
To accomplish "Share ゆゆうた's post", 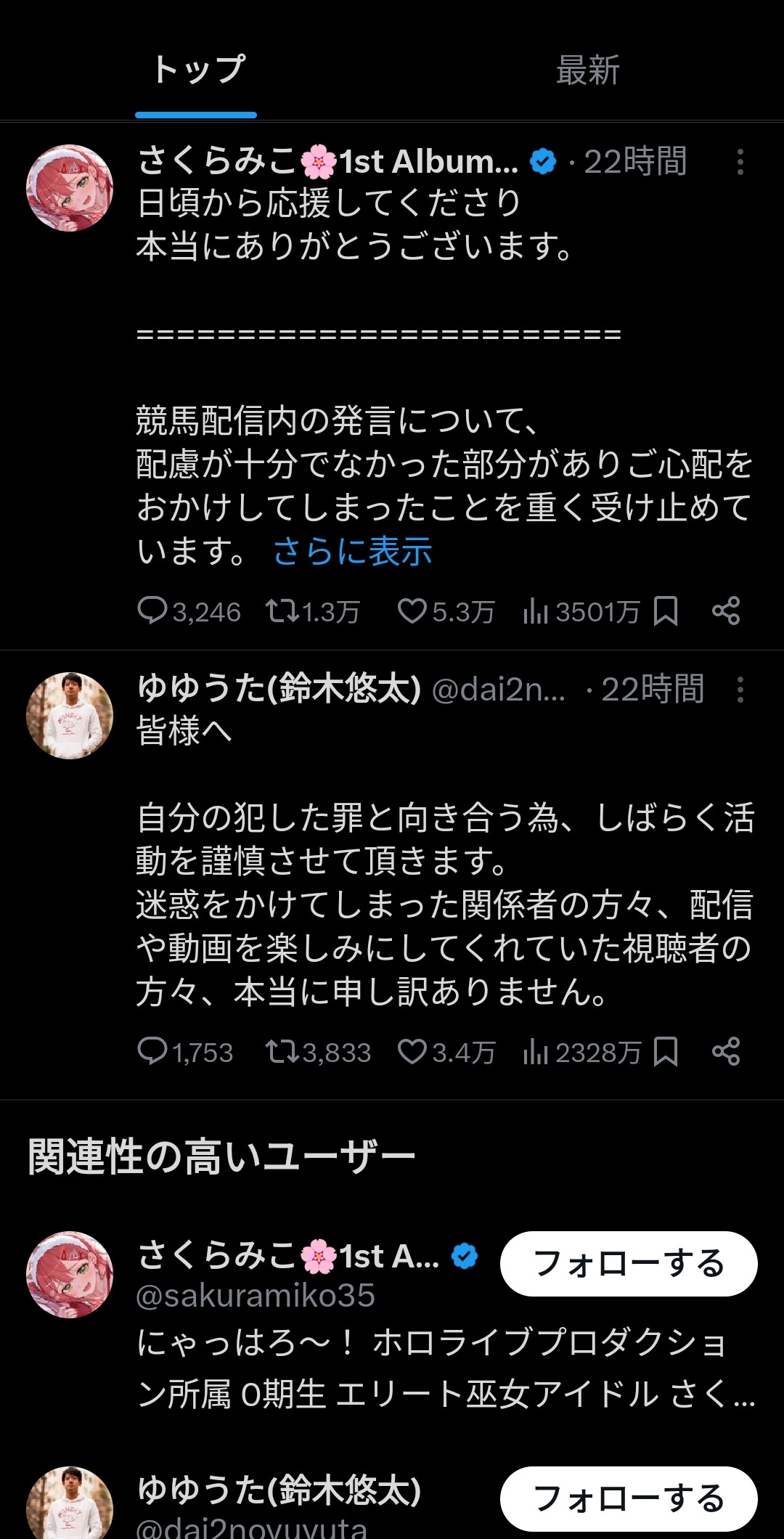I will coord(726,1051).
